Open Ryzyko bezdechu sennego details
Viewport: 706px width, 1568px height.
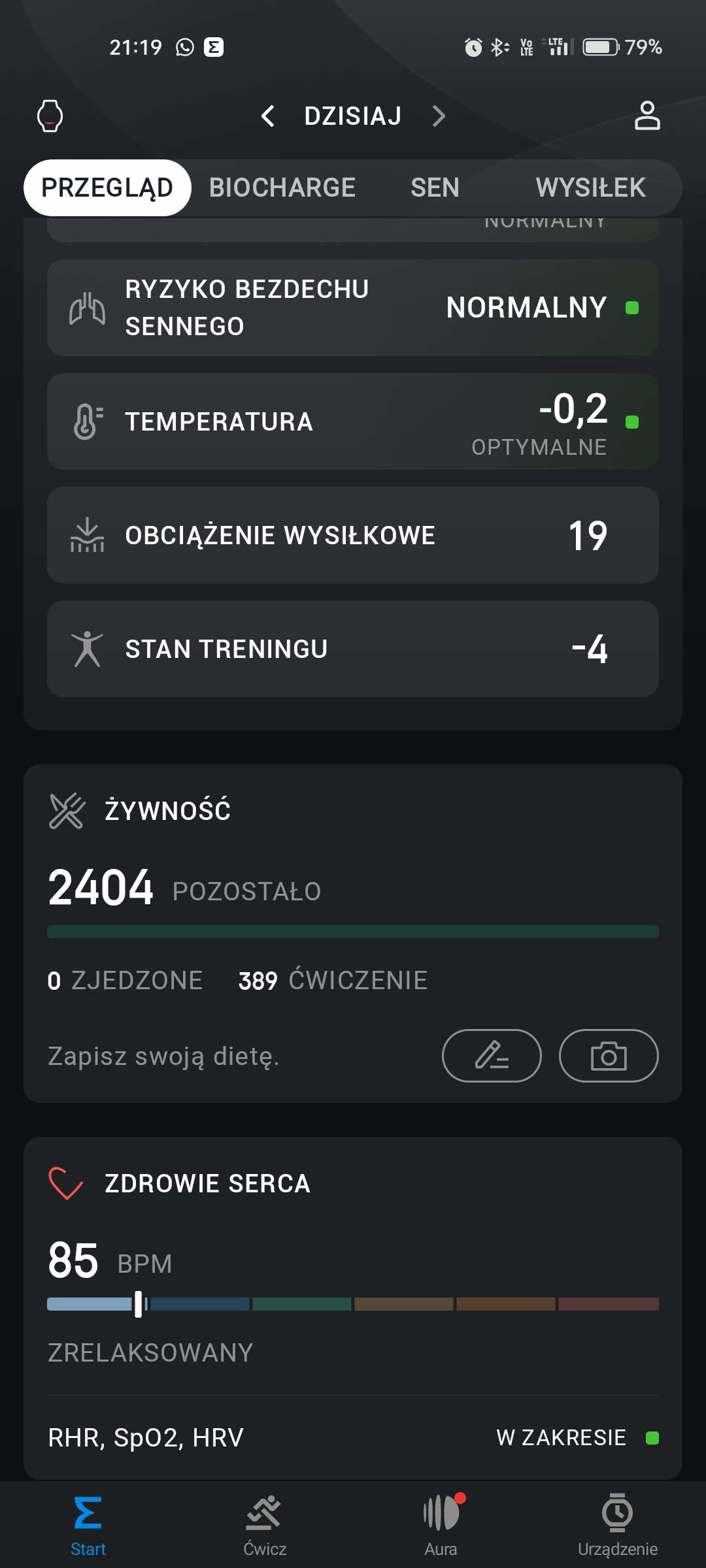point(353,308)
